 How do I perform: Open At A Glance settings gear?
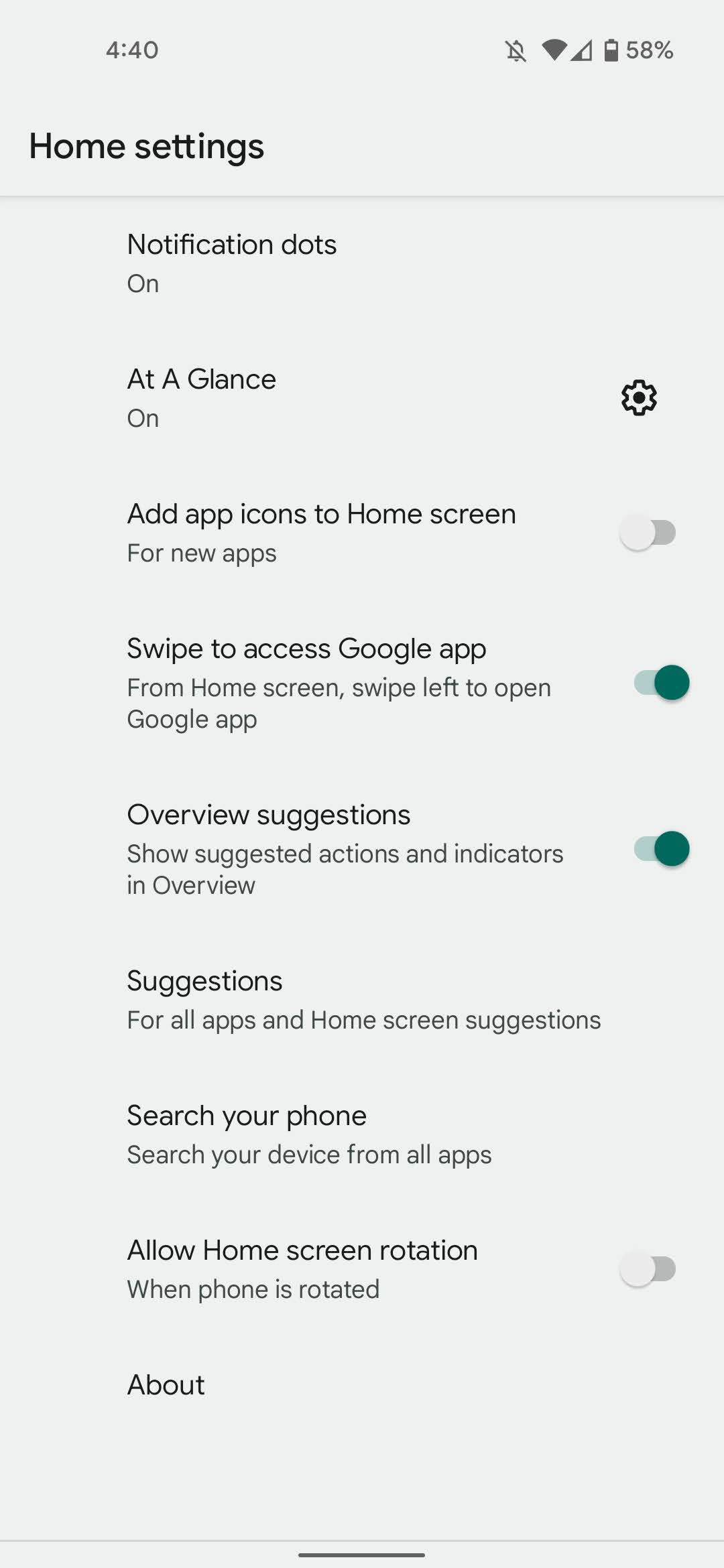coord(639,398)
